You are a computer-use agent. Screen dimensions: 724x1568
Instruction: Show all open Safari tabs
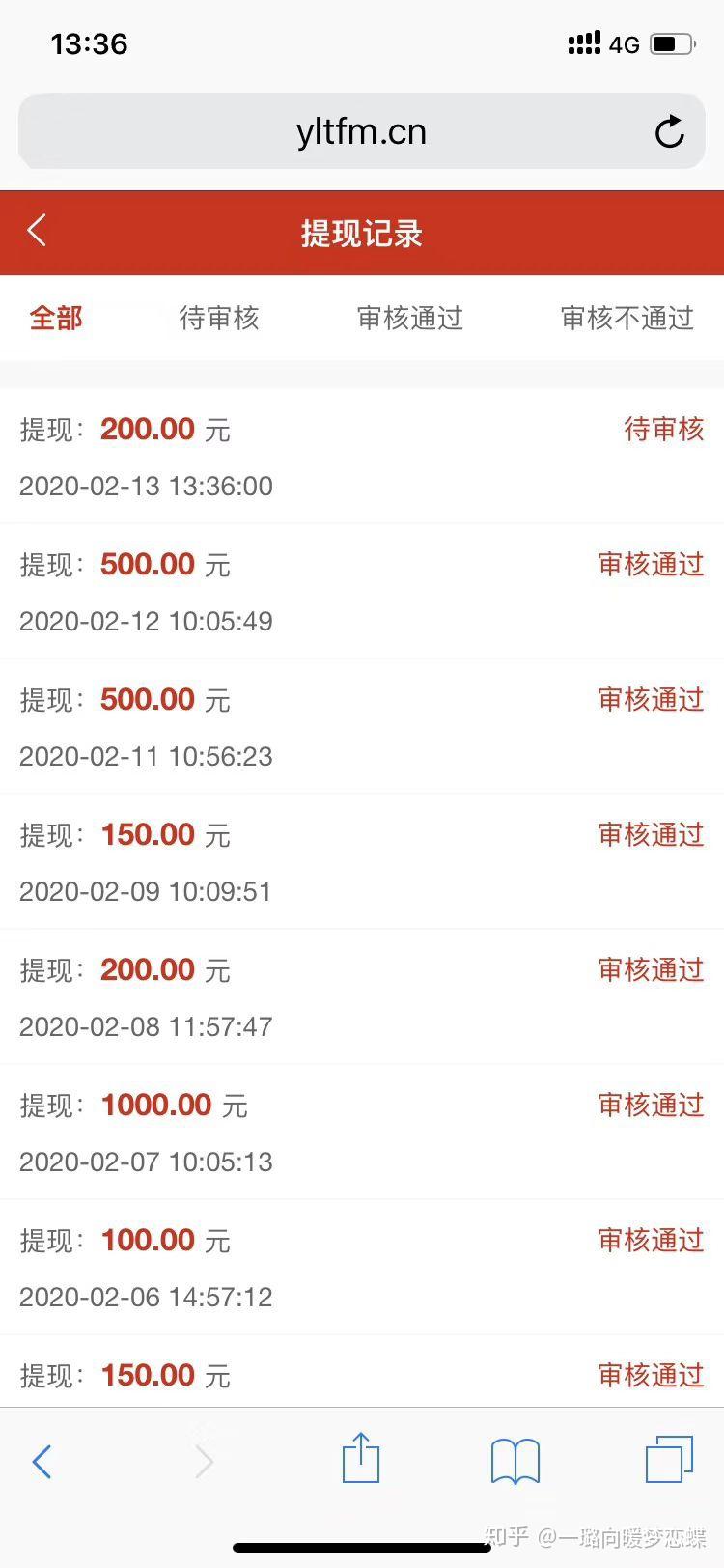coord(669,1459)
